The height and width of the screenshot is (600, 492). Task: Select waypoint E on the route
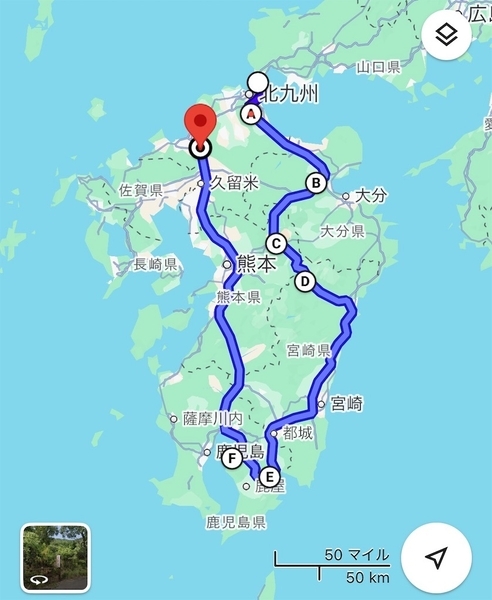[269, 477]
